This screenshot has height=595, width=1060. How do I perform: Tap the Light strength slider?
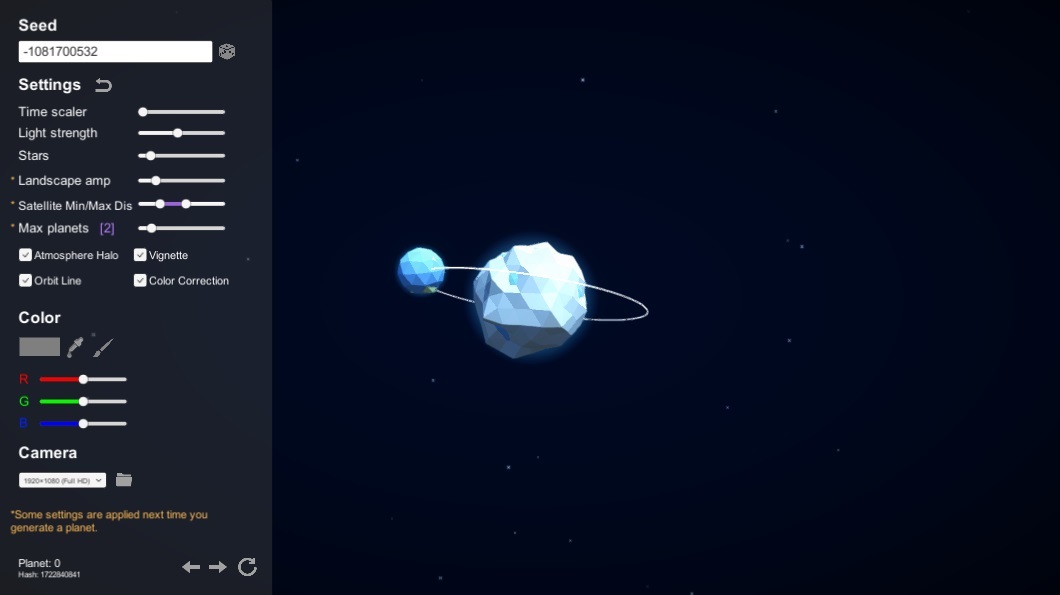coord(181,133)
